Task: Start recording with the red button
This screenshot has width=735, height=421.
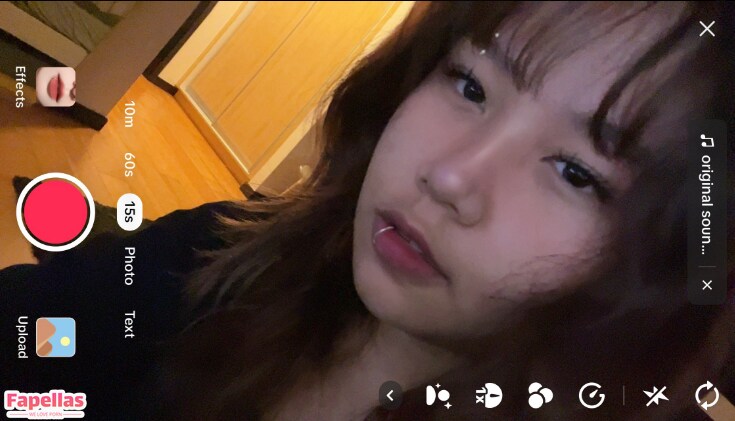Action: click(x=56, y=212)
